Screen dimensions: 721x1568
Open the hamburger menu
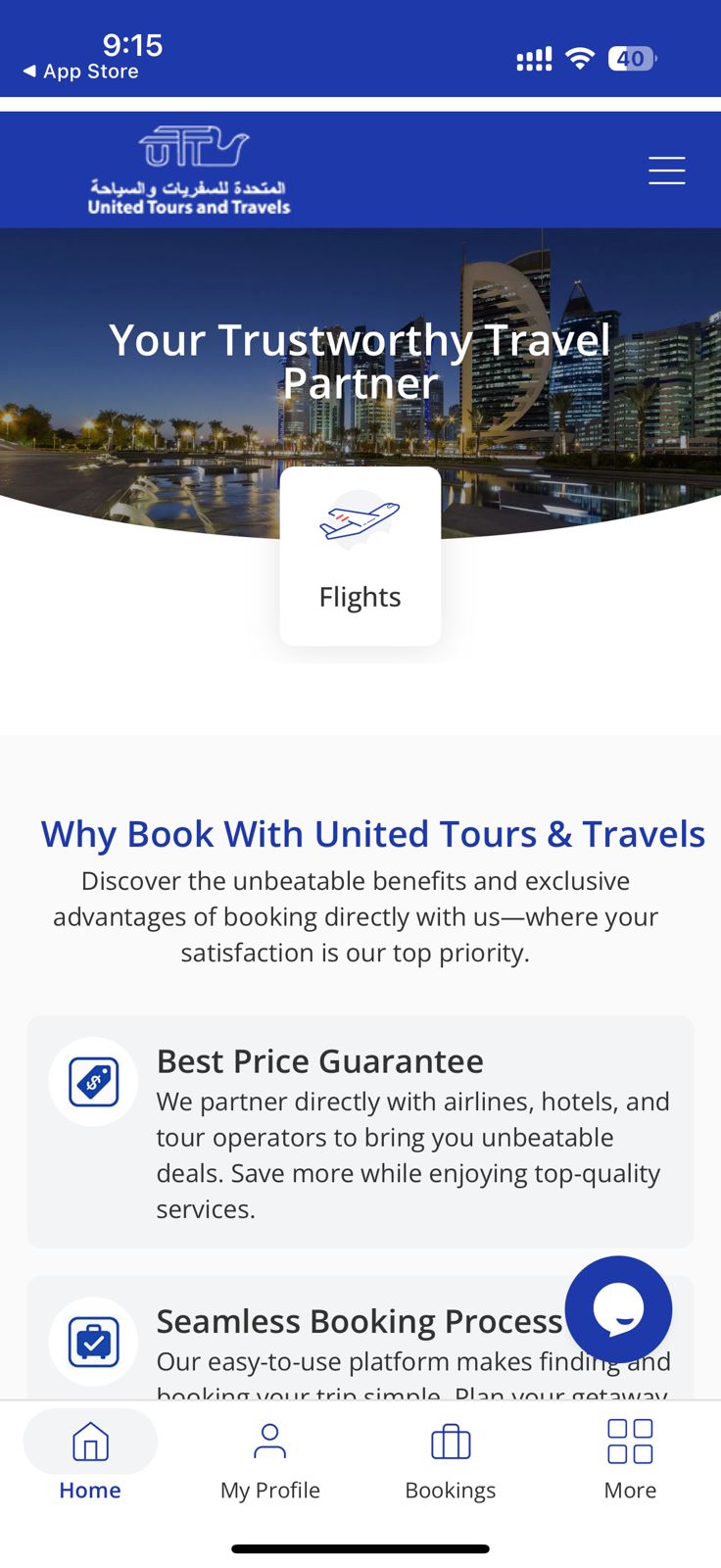pyautogui.click(x=666, y=171)
